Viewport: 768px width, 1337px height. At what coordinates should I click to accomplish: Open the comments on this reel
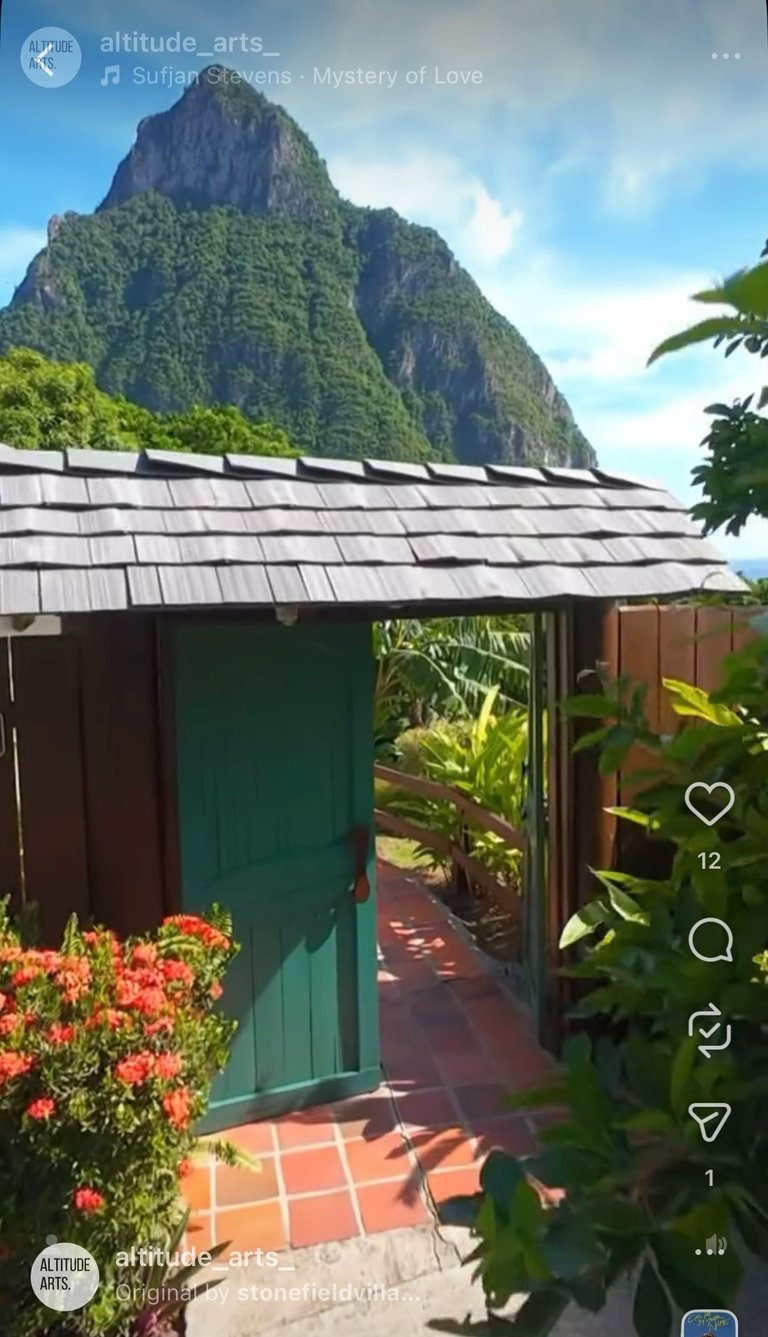[710, 940]
